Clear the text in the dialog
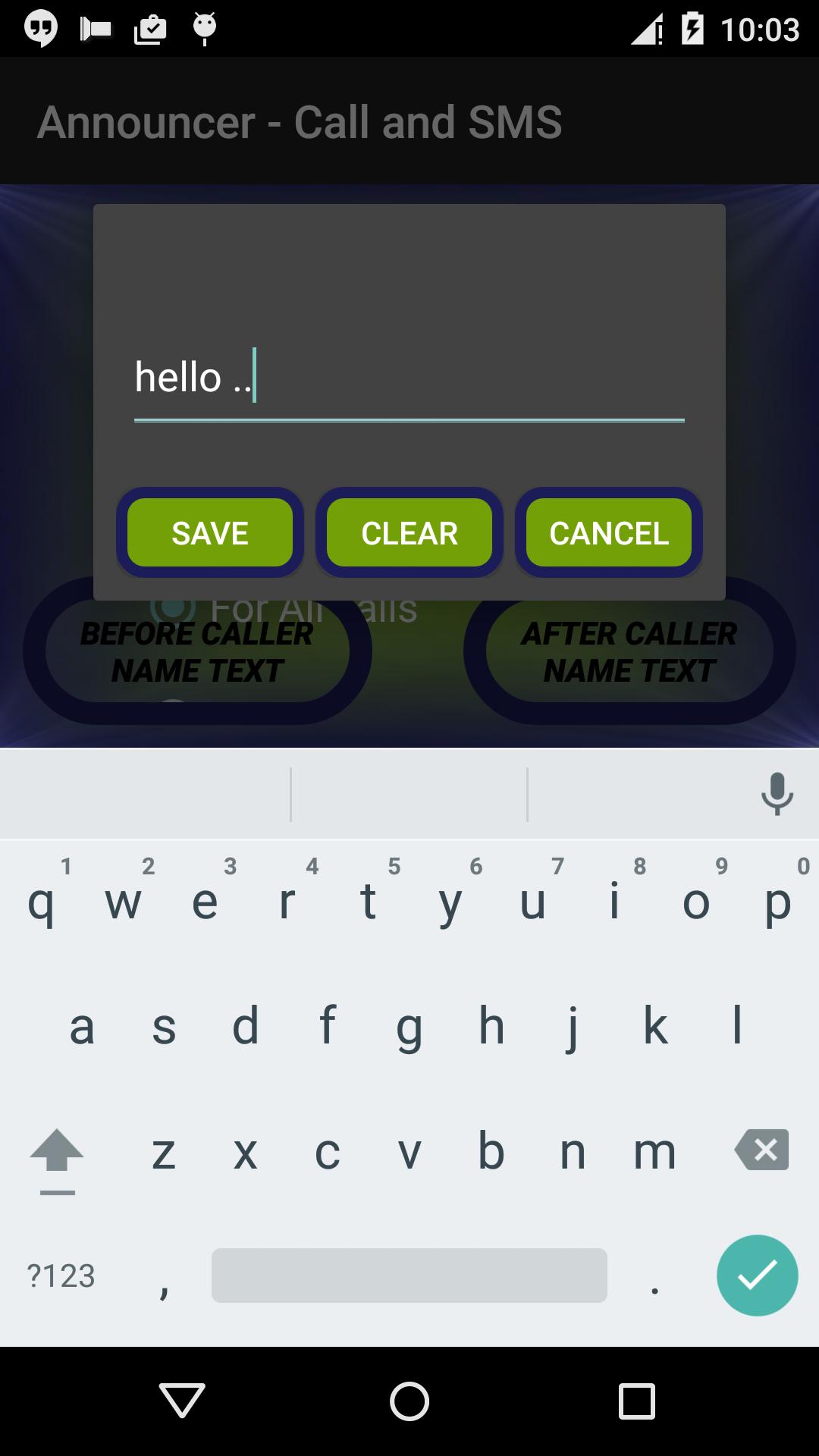 409,532
